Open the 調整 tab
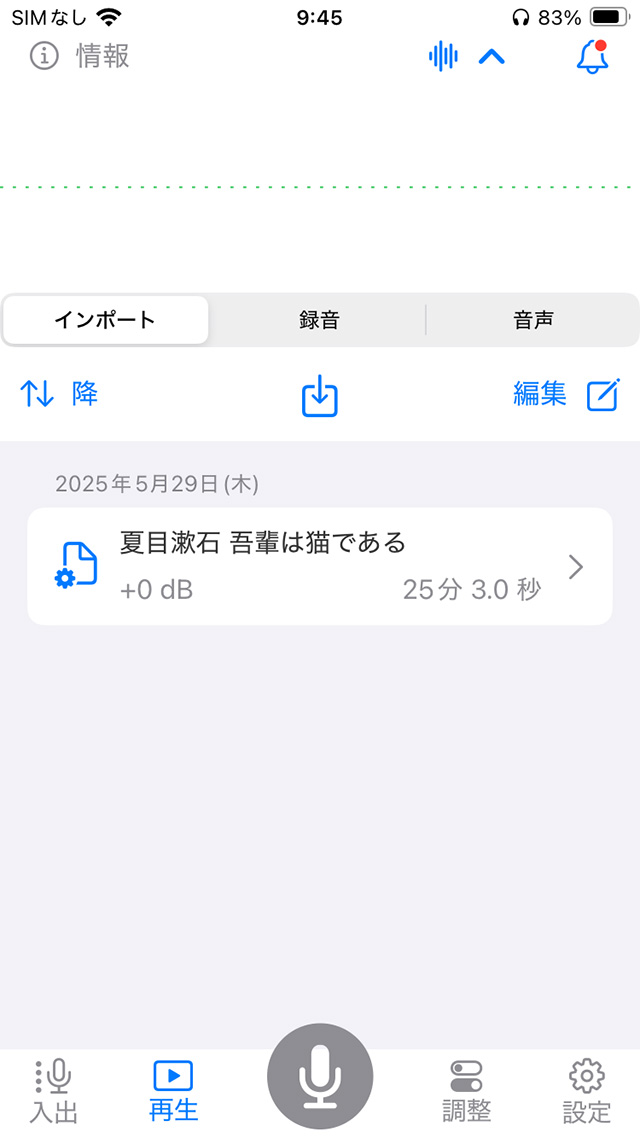Screen dimensions: 640x1138 466,1092
